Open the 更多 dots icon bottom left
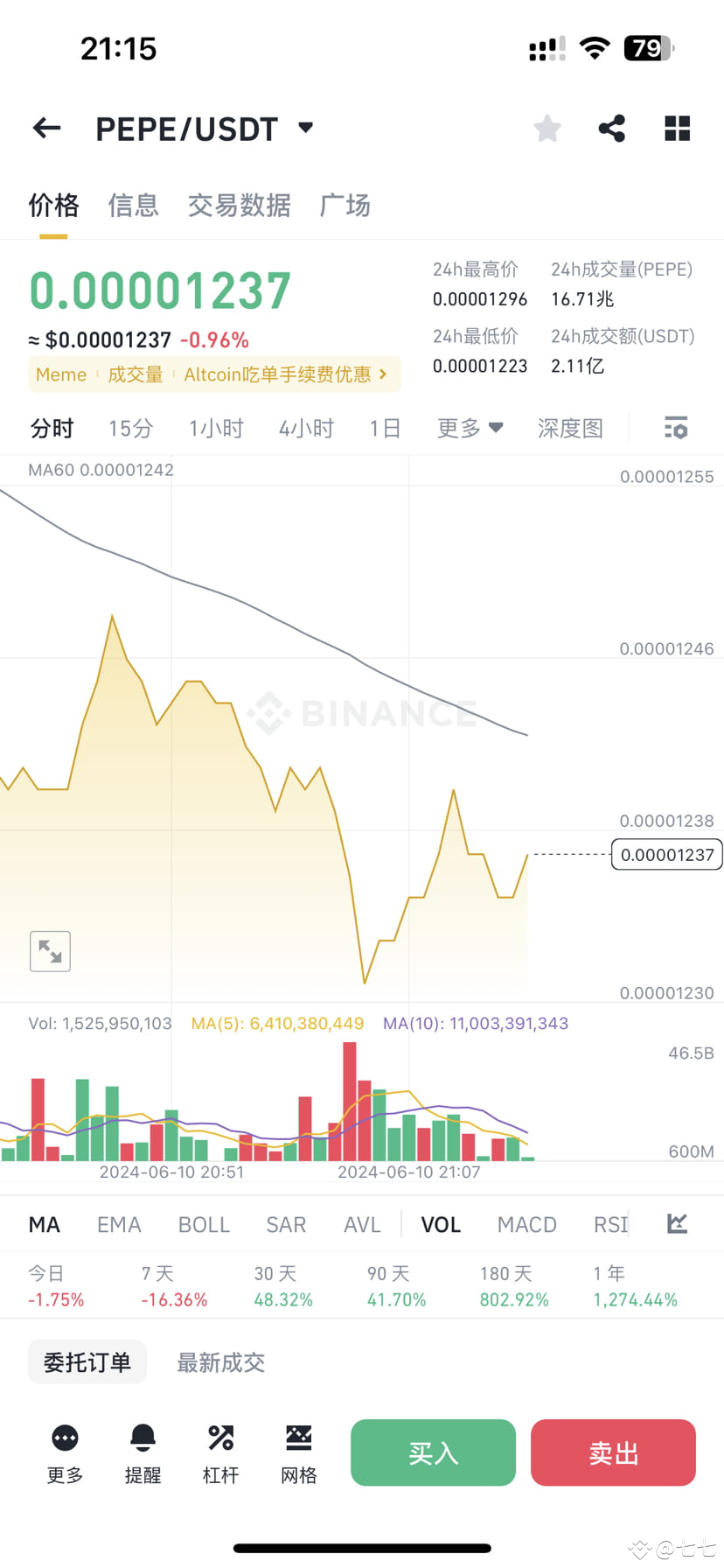The image size is (724, 1568). pyautogui.click(x=64, y=1451)
